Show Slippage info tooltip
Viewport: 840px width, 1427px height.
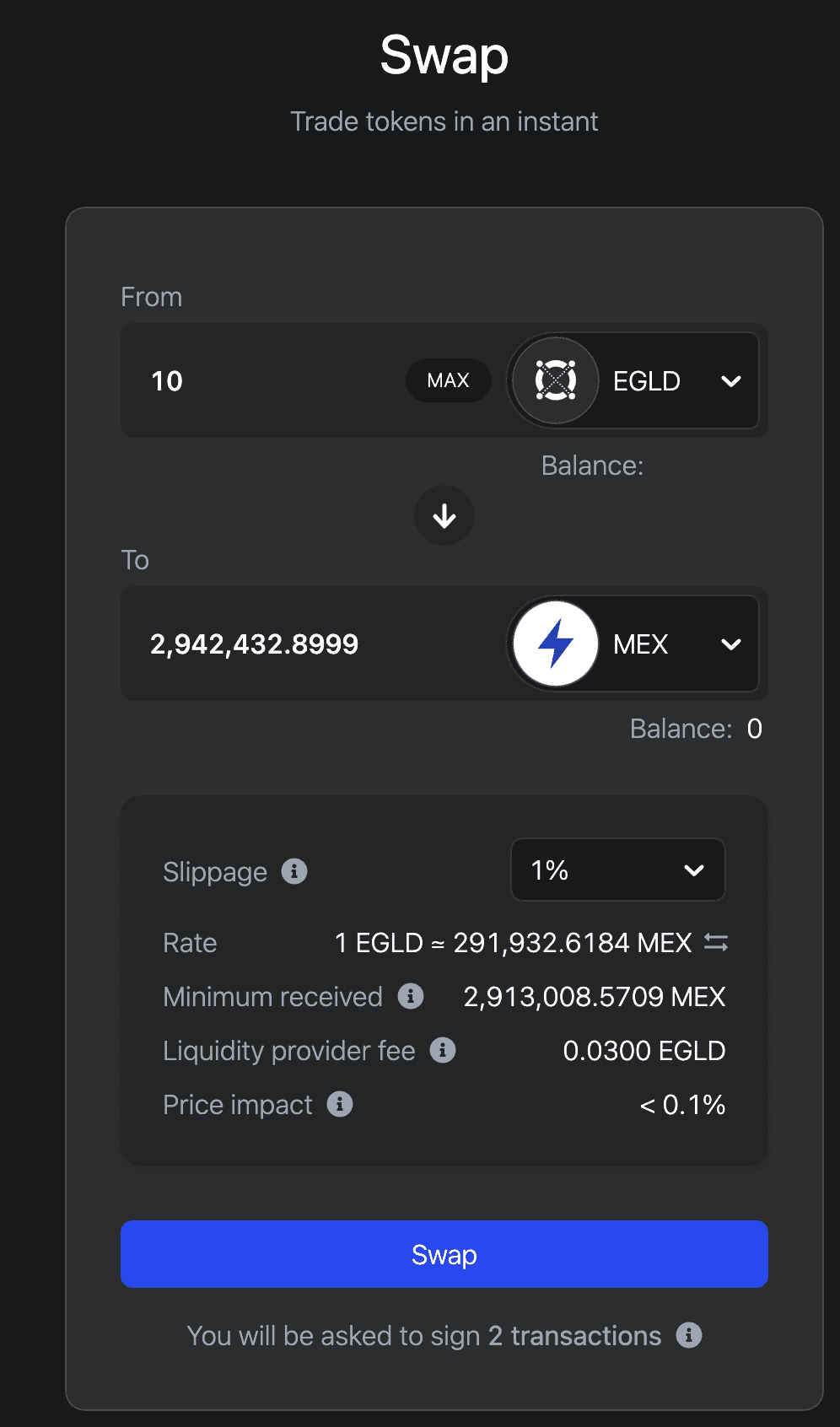294,871
